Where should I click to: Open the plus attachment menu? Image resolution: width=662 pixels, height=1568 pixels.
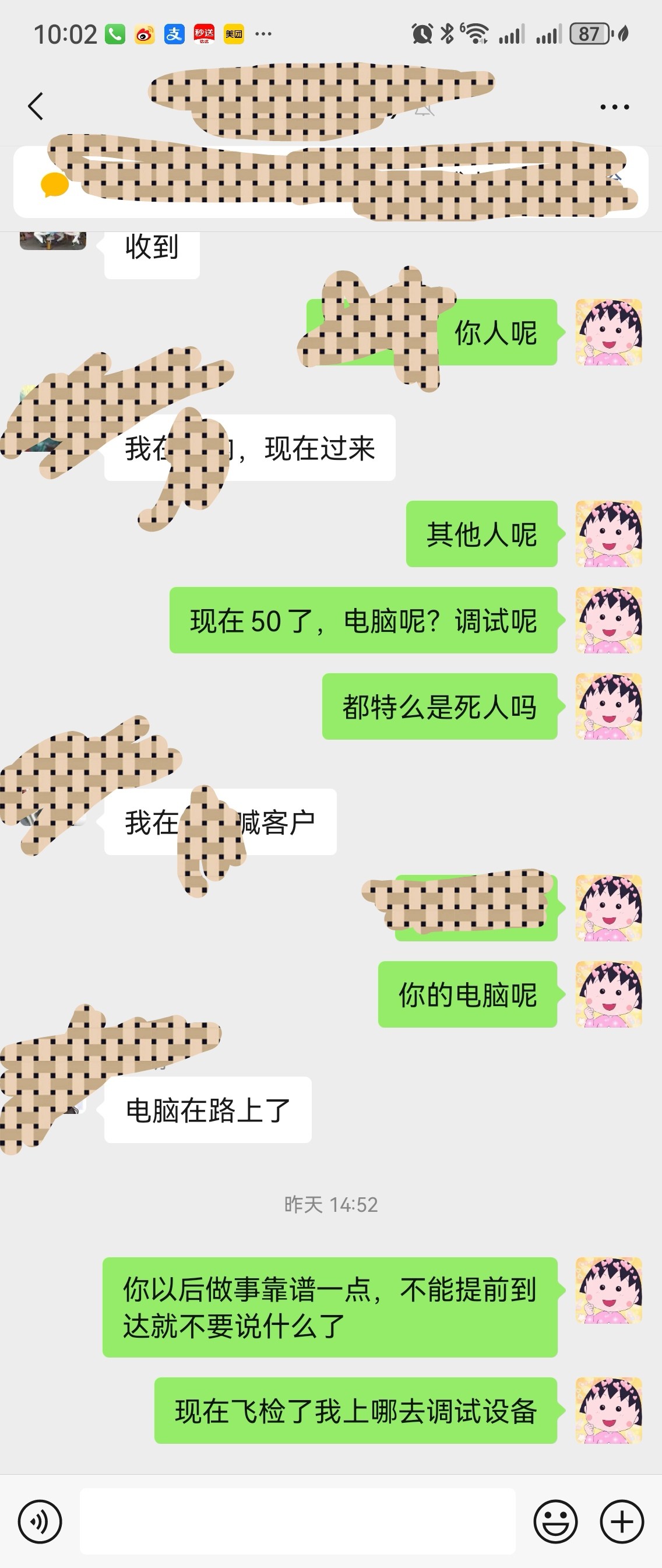[622, 1521]
